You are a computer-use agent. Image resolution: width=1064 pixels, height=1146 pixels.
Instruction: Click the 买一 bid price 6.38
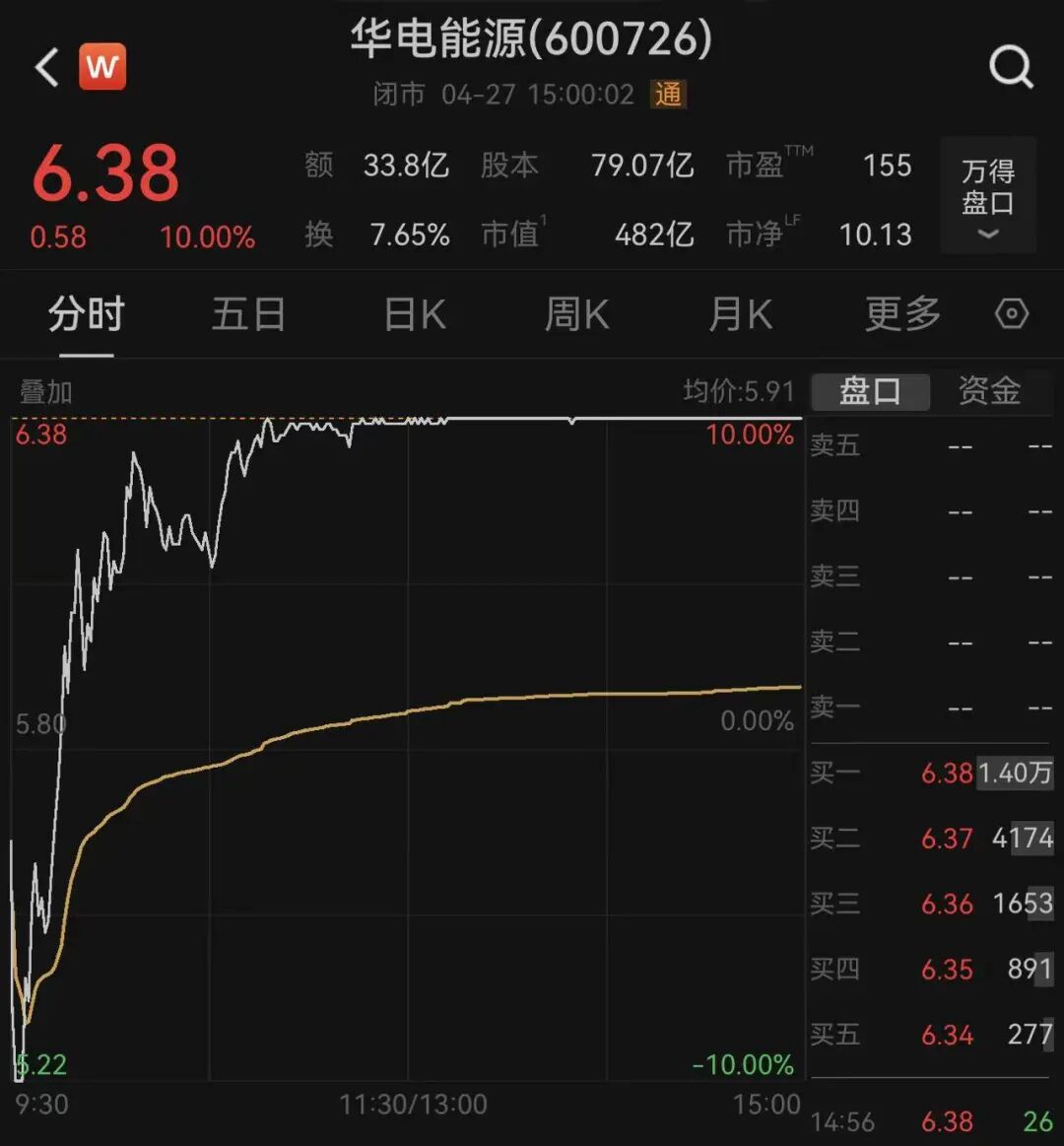947,774
